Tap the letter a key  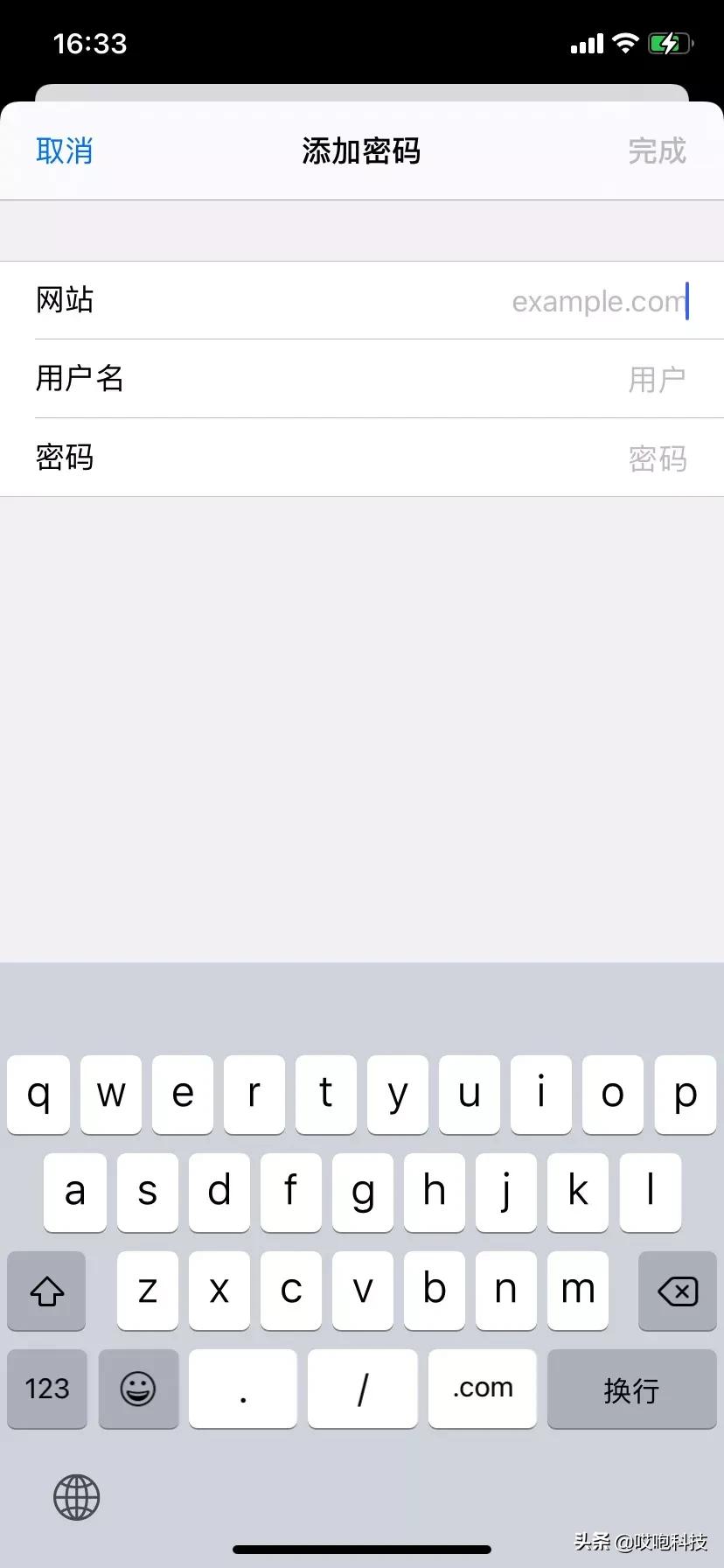point(75,1193)
